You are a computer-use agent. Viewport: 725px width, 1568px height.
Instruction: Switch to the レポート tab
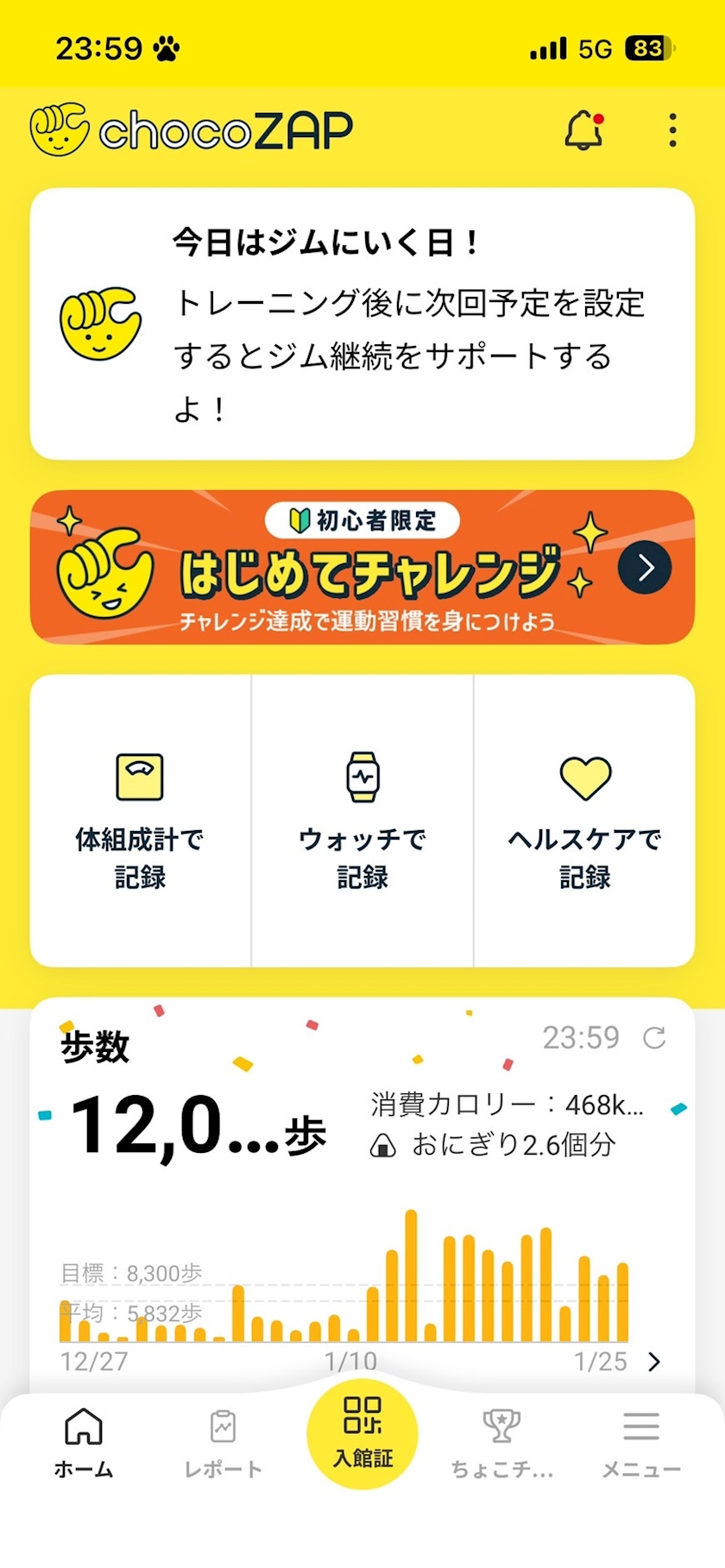tap(223, 1441)
